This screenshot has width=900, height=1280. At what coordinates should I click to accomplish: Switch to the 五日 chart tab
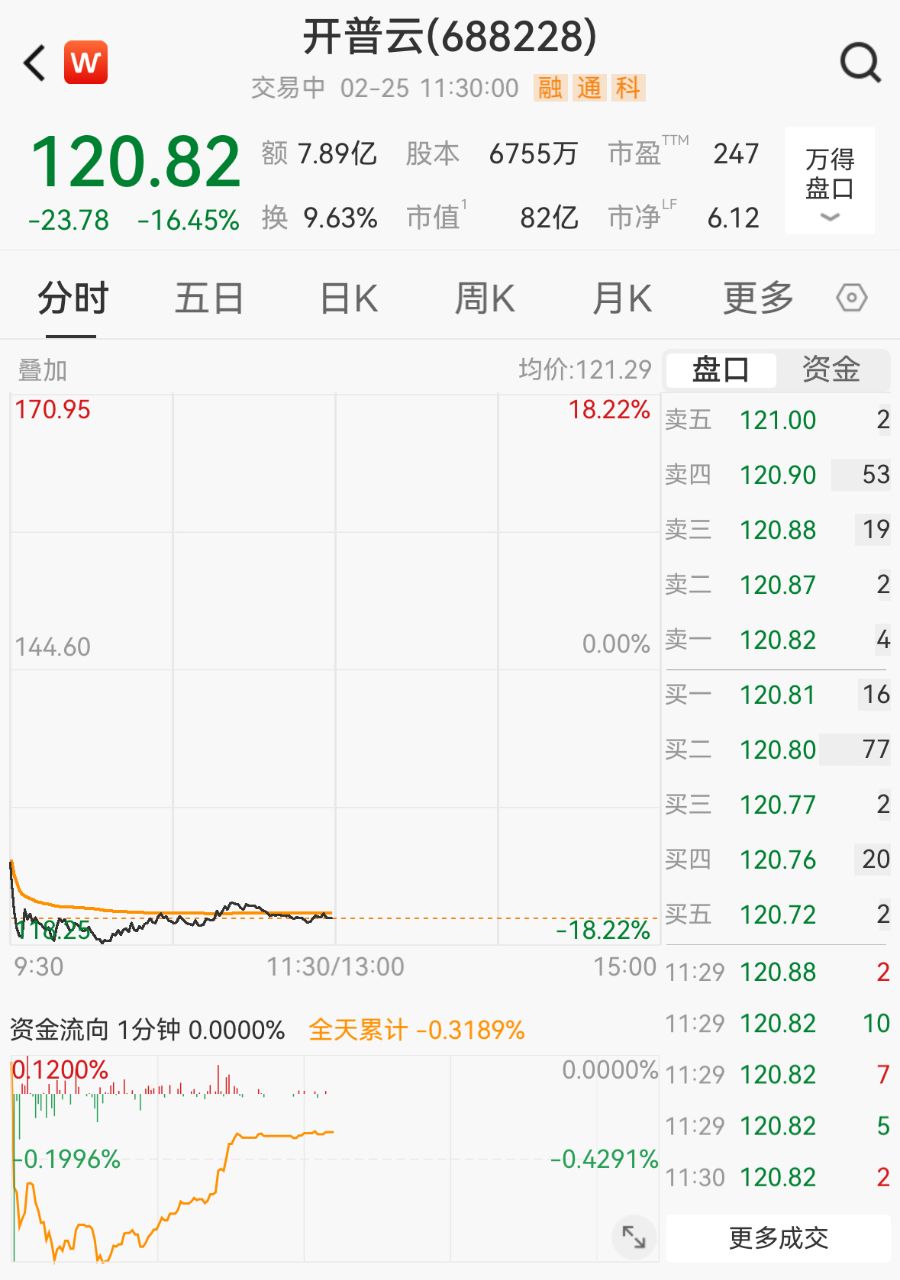(209, 298)
